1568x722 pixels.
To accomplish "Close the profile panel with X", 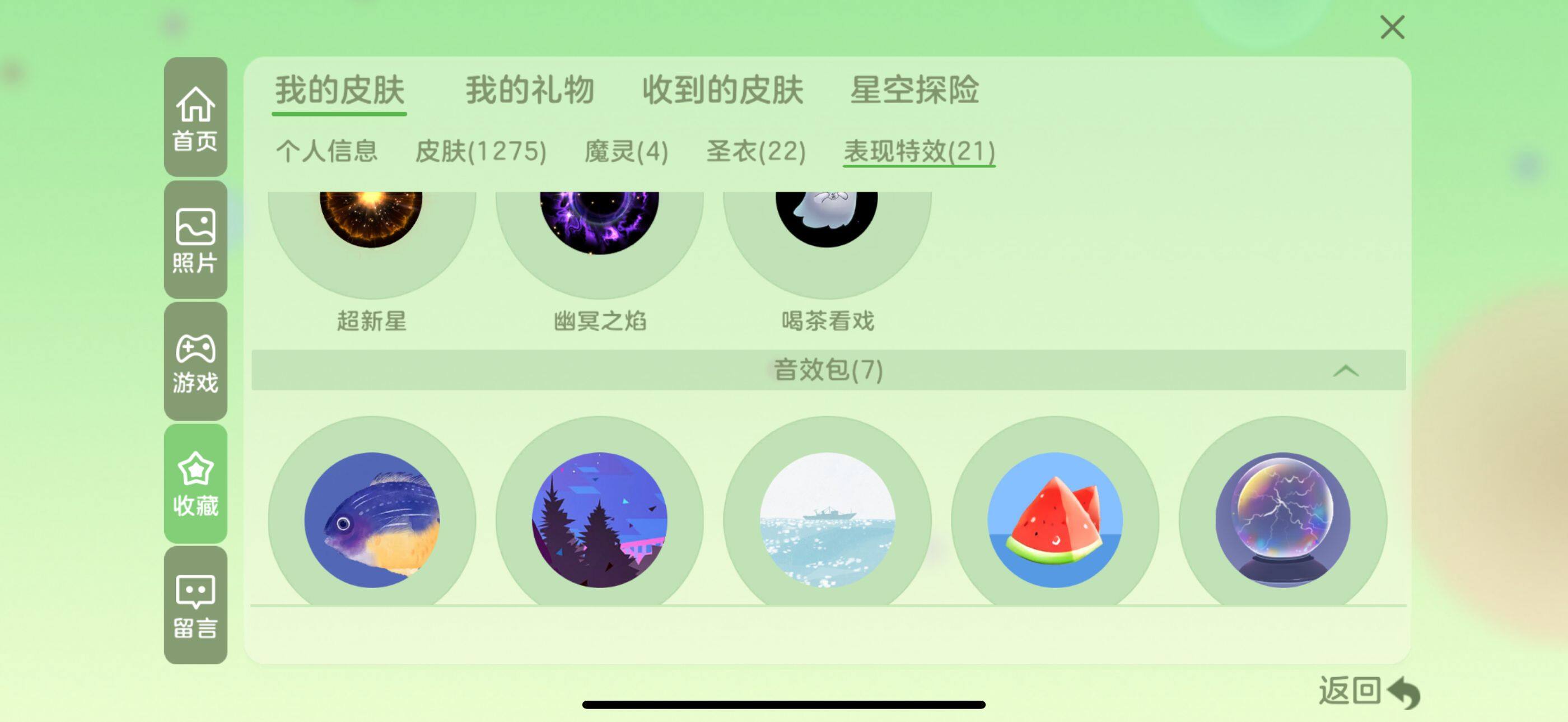I will click(x=1392, y=27).
